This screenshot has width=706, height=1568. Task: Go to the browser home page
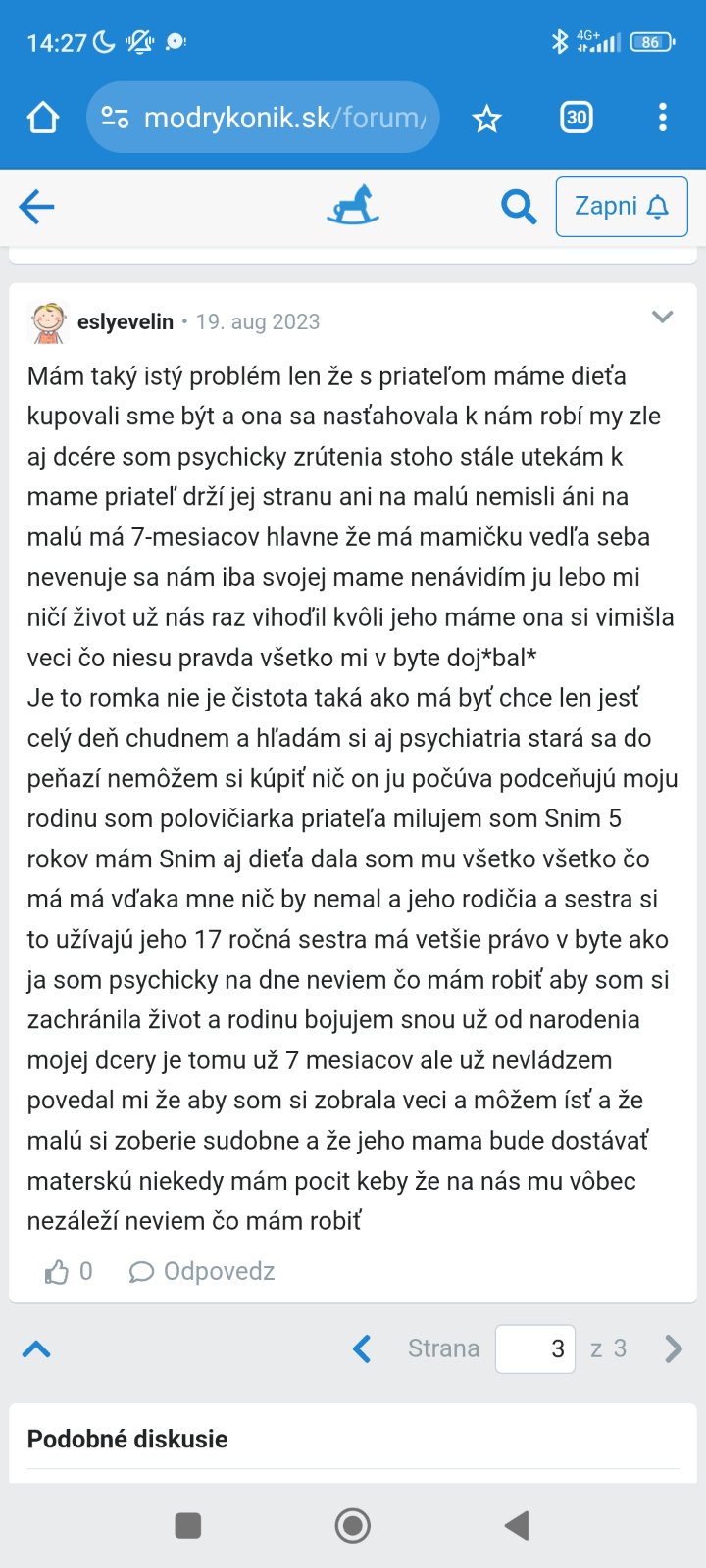[43, 118]
